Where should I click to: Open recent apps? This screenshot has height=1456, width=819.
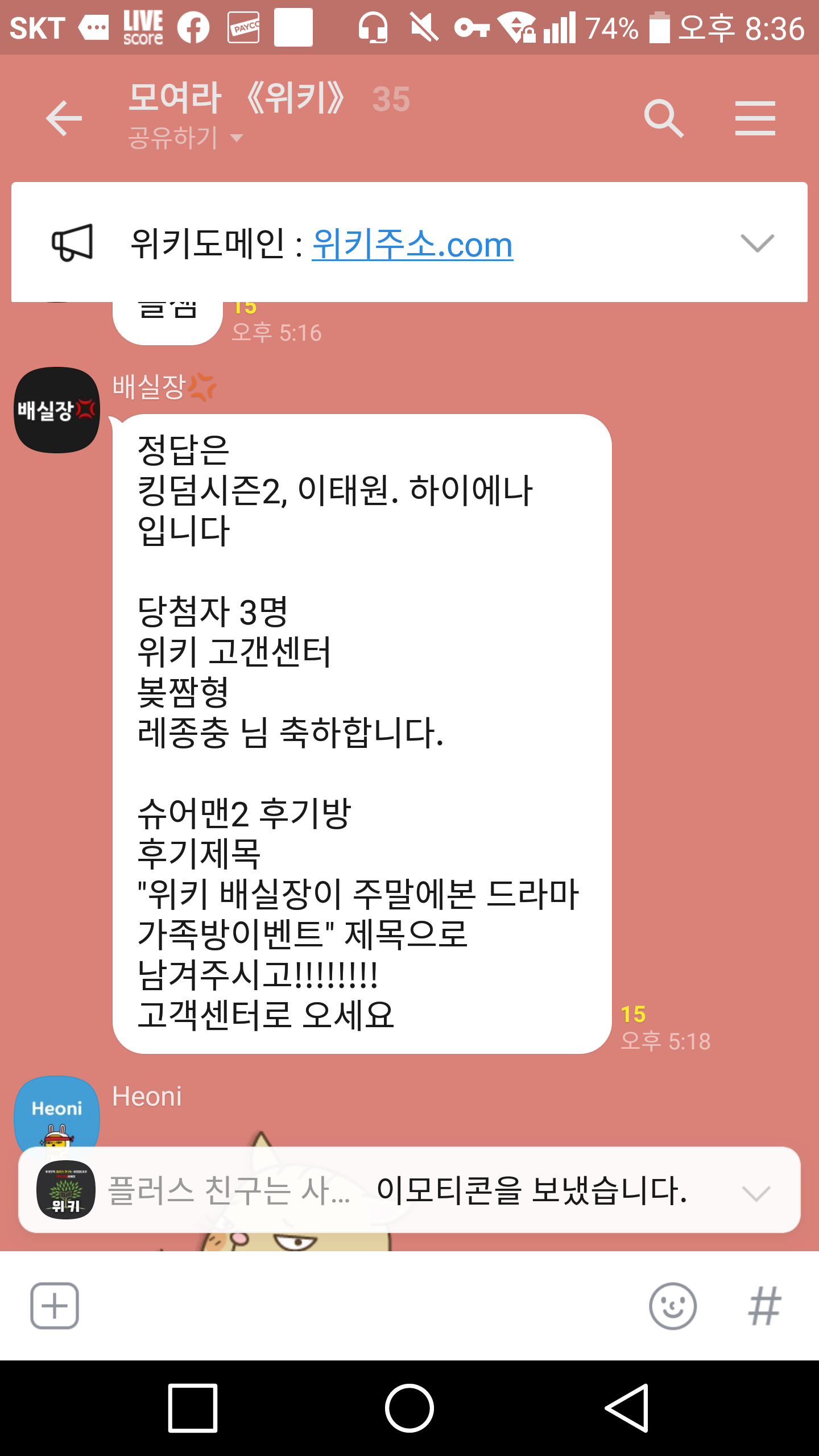click(x=193, y=1408)
